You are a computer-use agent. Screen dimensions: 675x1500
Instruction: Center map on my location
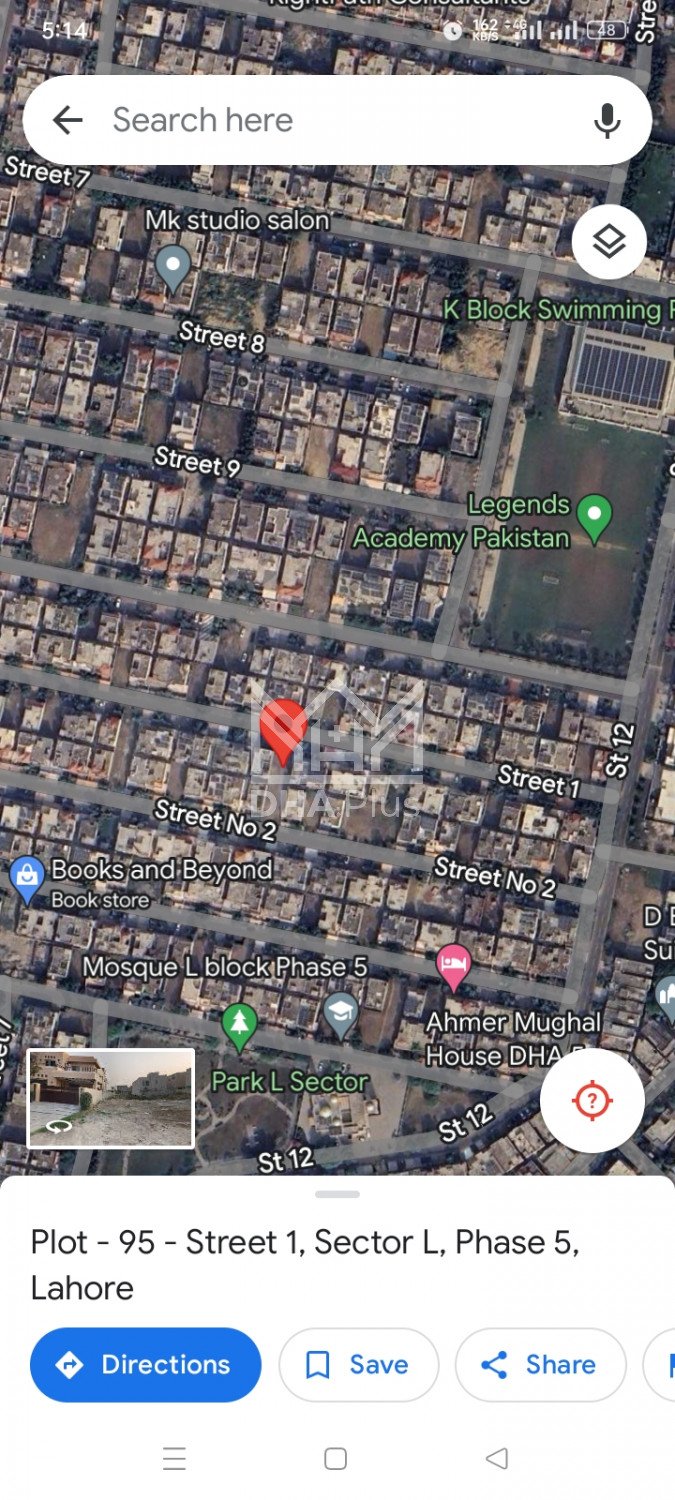point(592,1101)
